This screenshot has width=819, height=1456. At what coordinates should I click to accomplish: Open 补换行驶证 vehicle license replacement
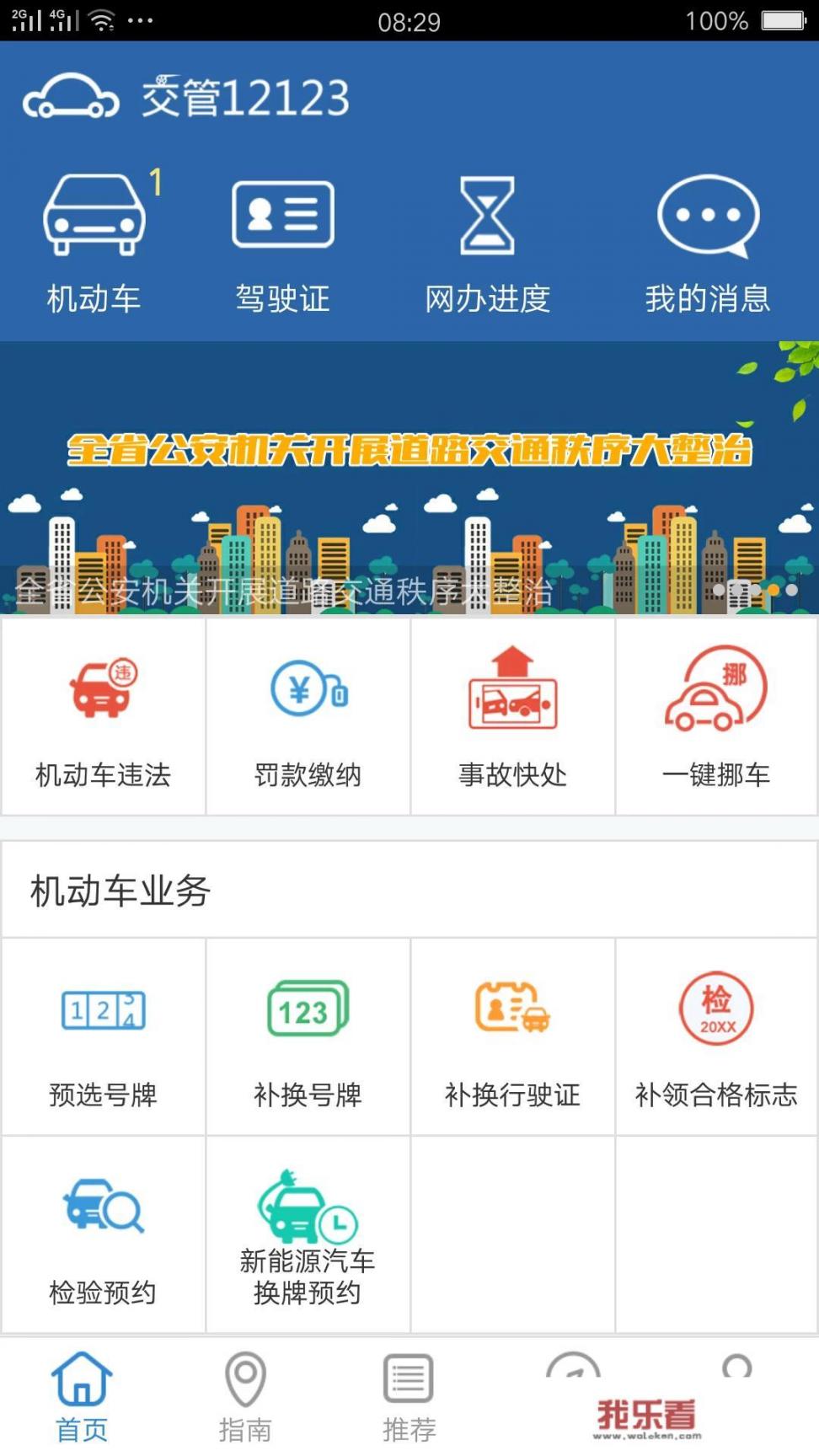tap(512, 1036)
